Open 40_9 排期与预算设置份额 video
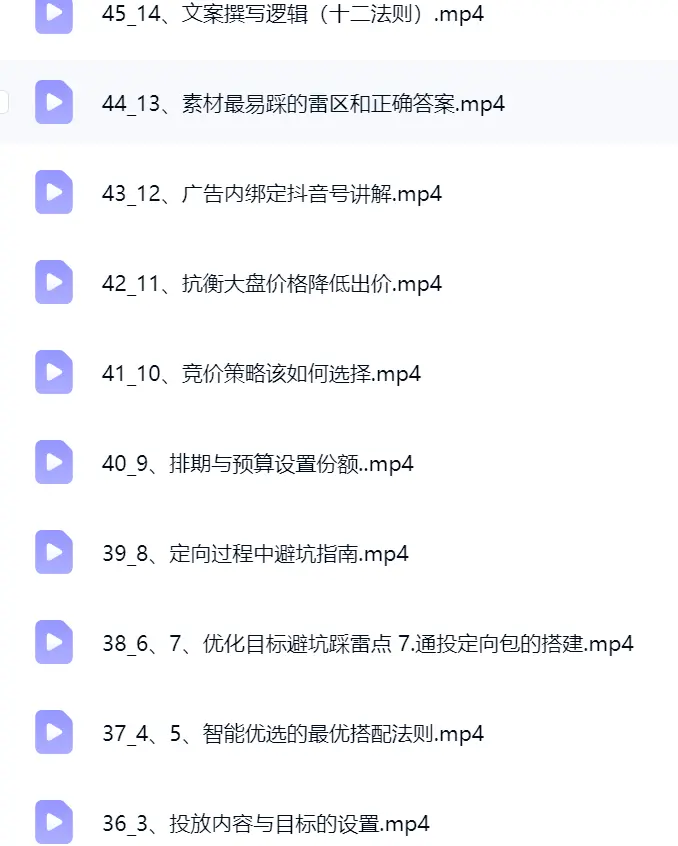Image resolution: width=678 pixels, height=846 pixels. 257,463
